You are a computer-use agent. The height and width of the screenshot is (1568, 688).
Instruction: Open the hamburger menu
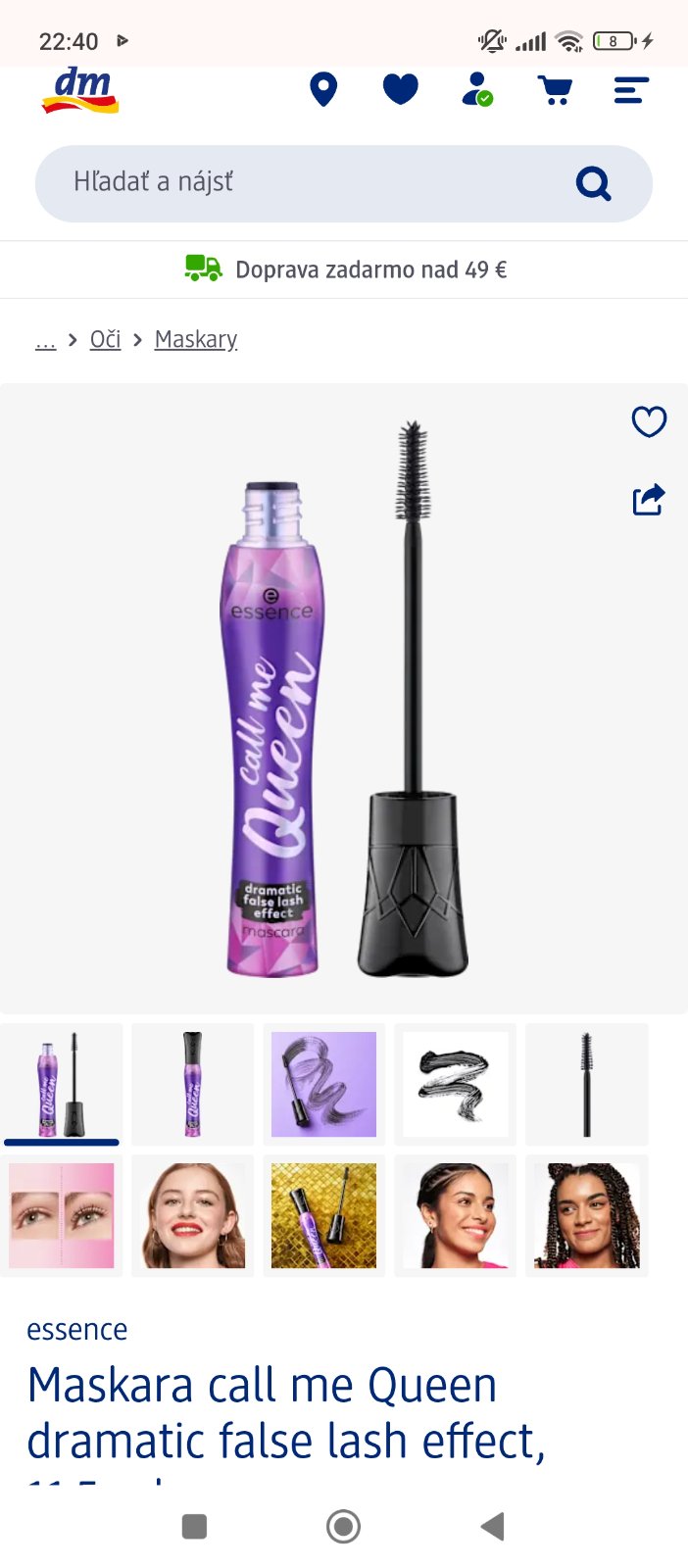pyautogui.click(x=631, y=90)
